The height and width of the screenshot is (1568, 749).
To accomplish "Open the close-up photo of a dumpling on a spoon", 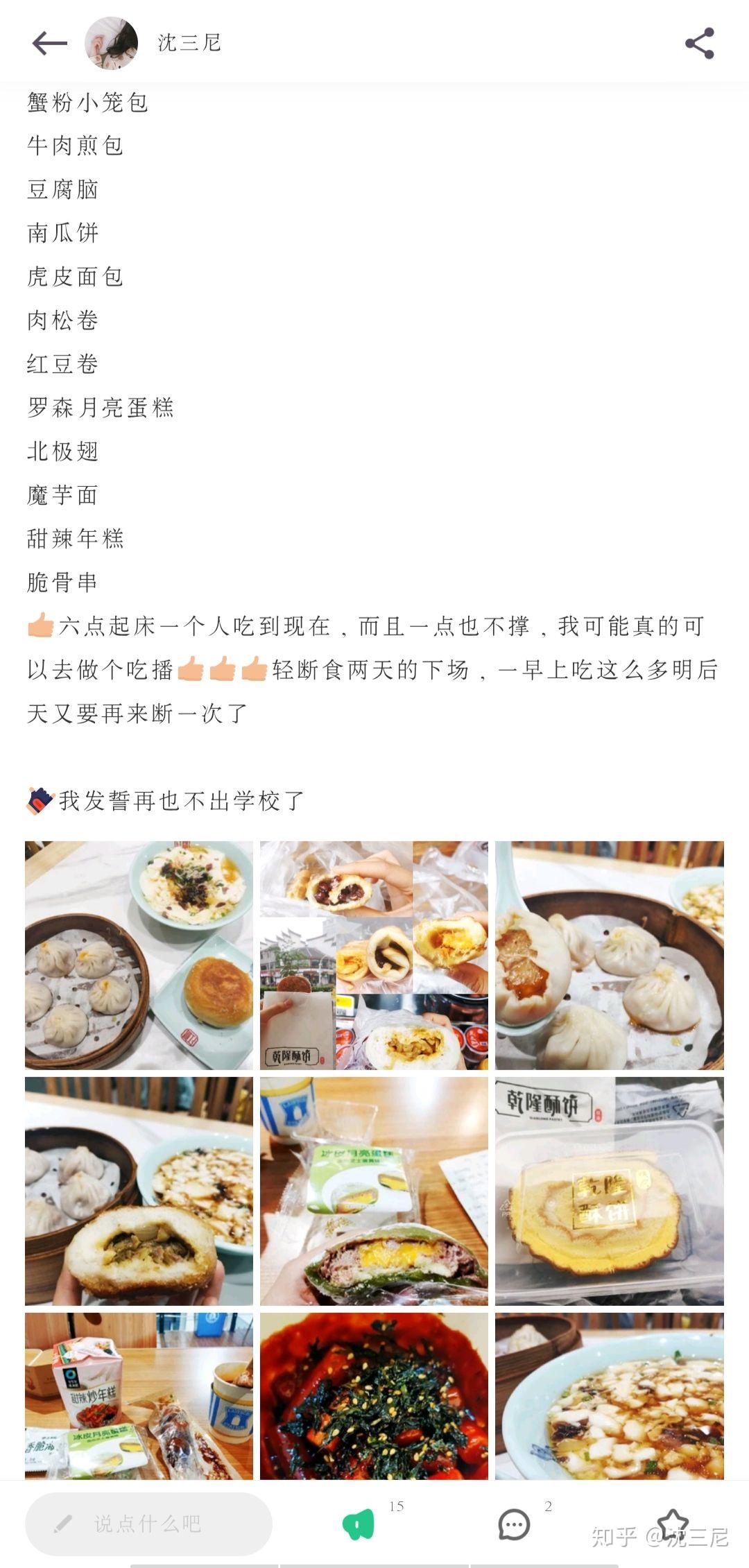I will tap(609, 955).
